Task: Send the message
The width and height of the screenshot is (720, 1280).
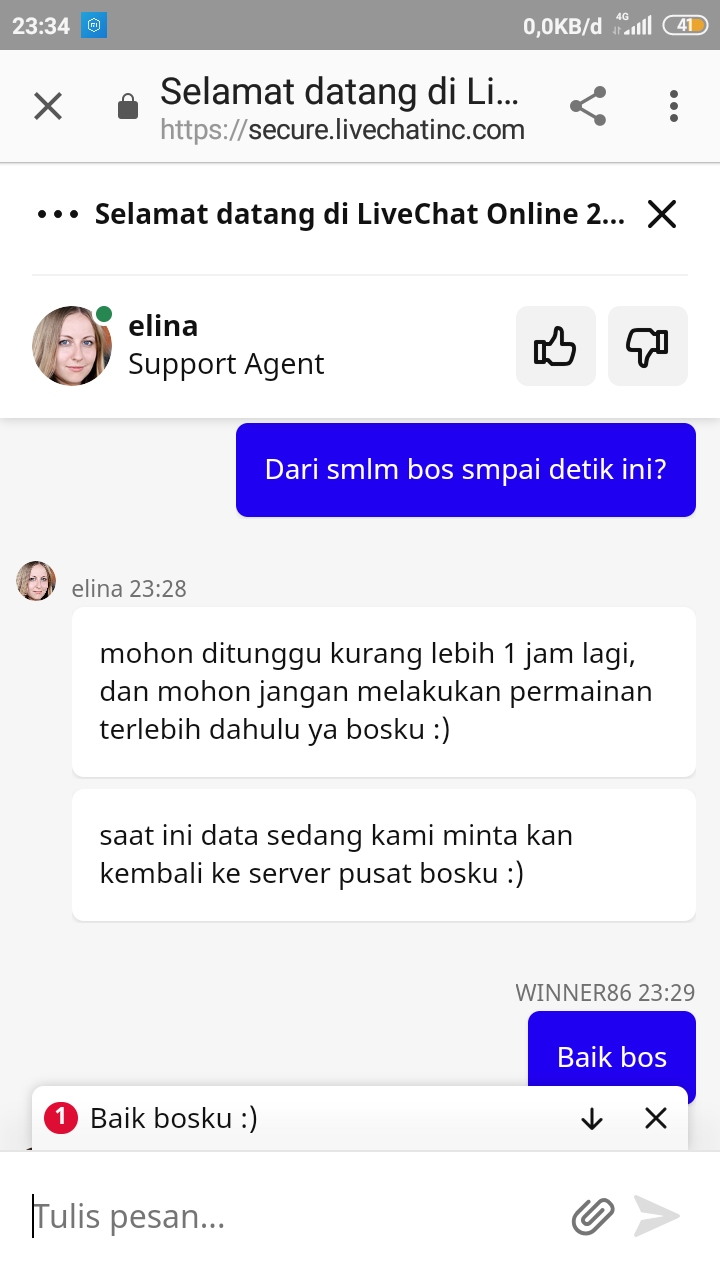Action: click(658, 1217)
